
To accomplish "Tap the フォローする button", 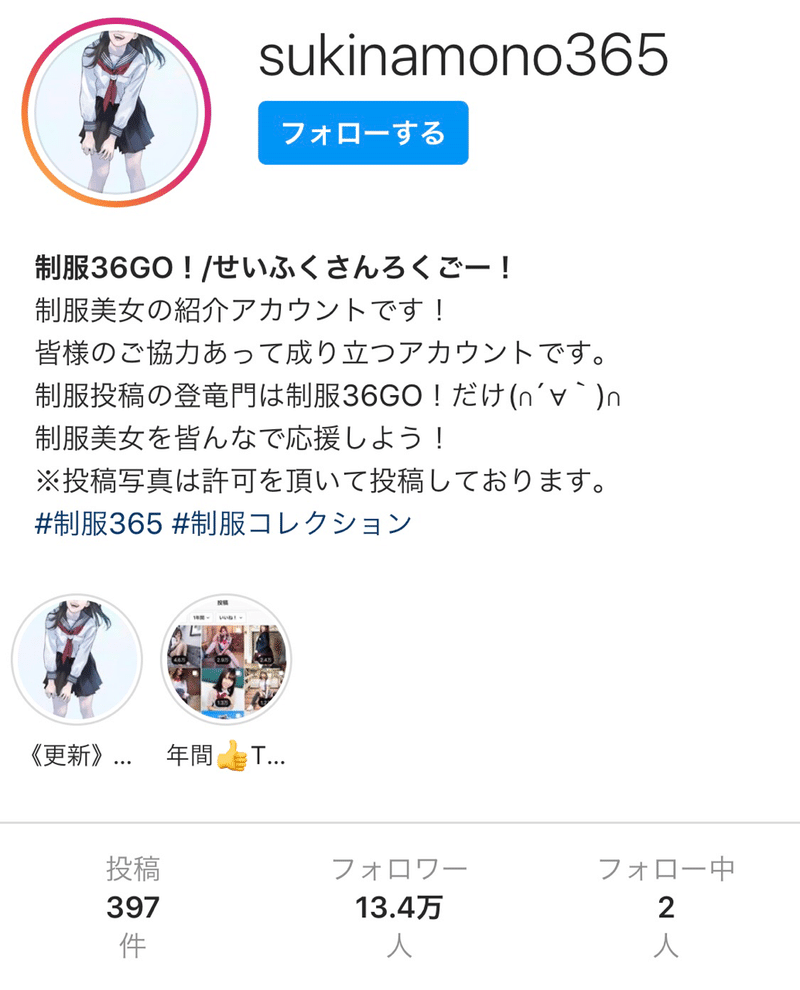I will tap(363, 133).
